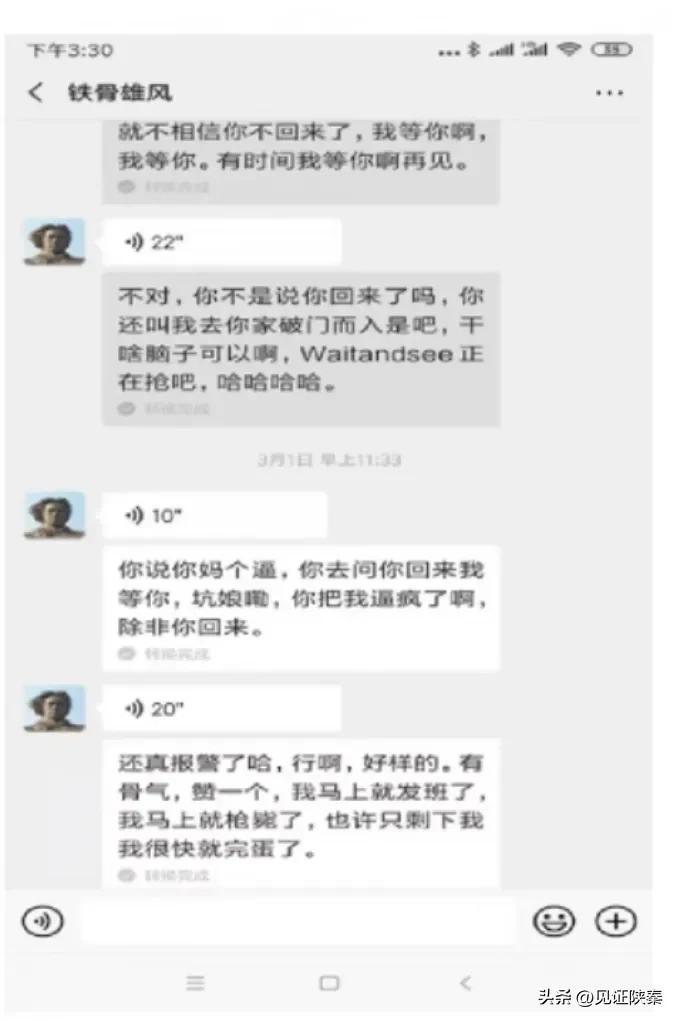Open the plus attachment menu
This screenshot has height=1021, width=678.
(x=616, y=921)
